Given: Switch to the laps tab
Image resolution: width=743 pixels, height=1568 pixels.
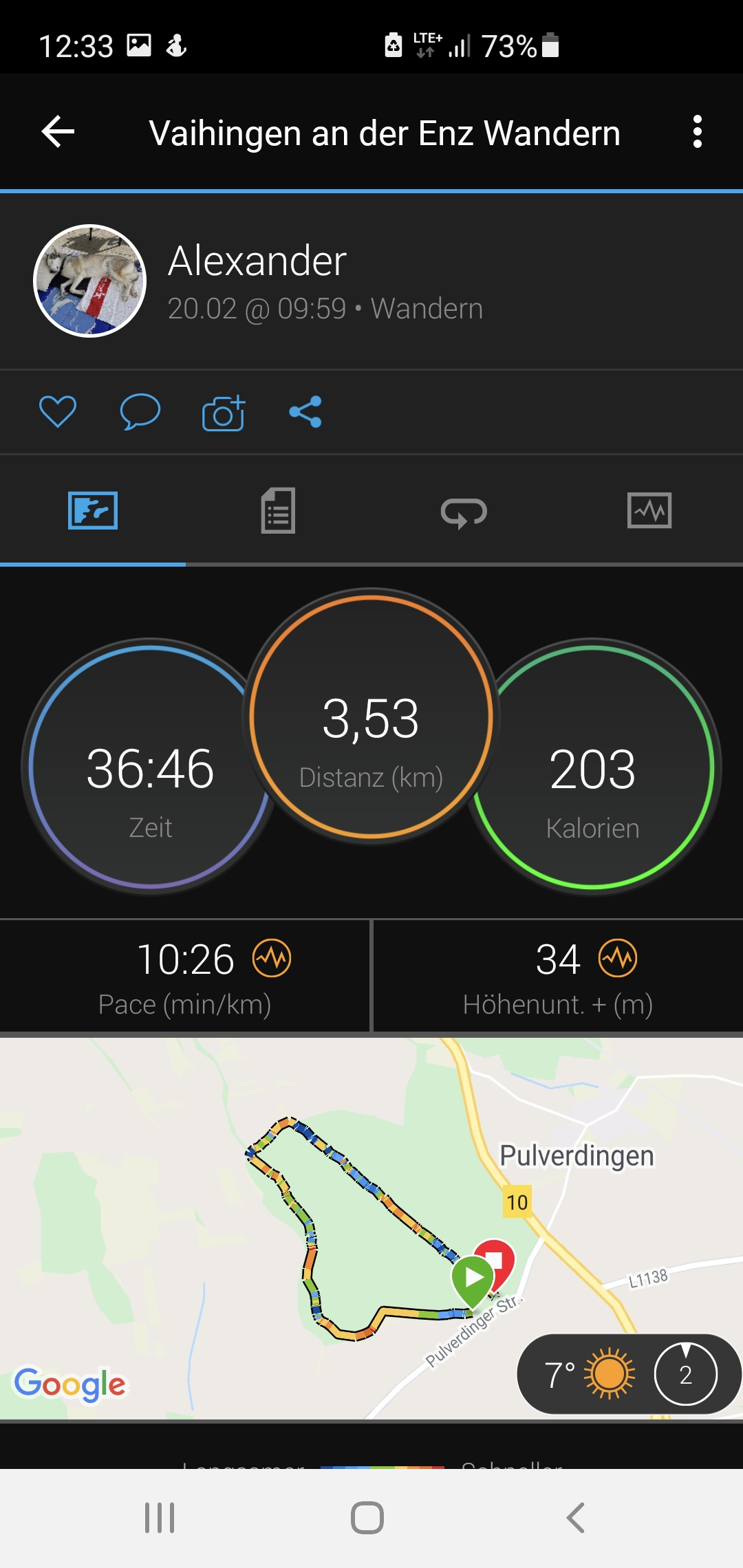Looking at the screenshot, I should click(464, 512).
